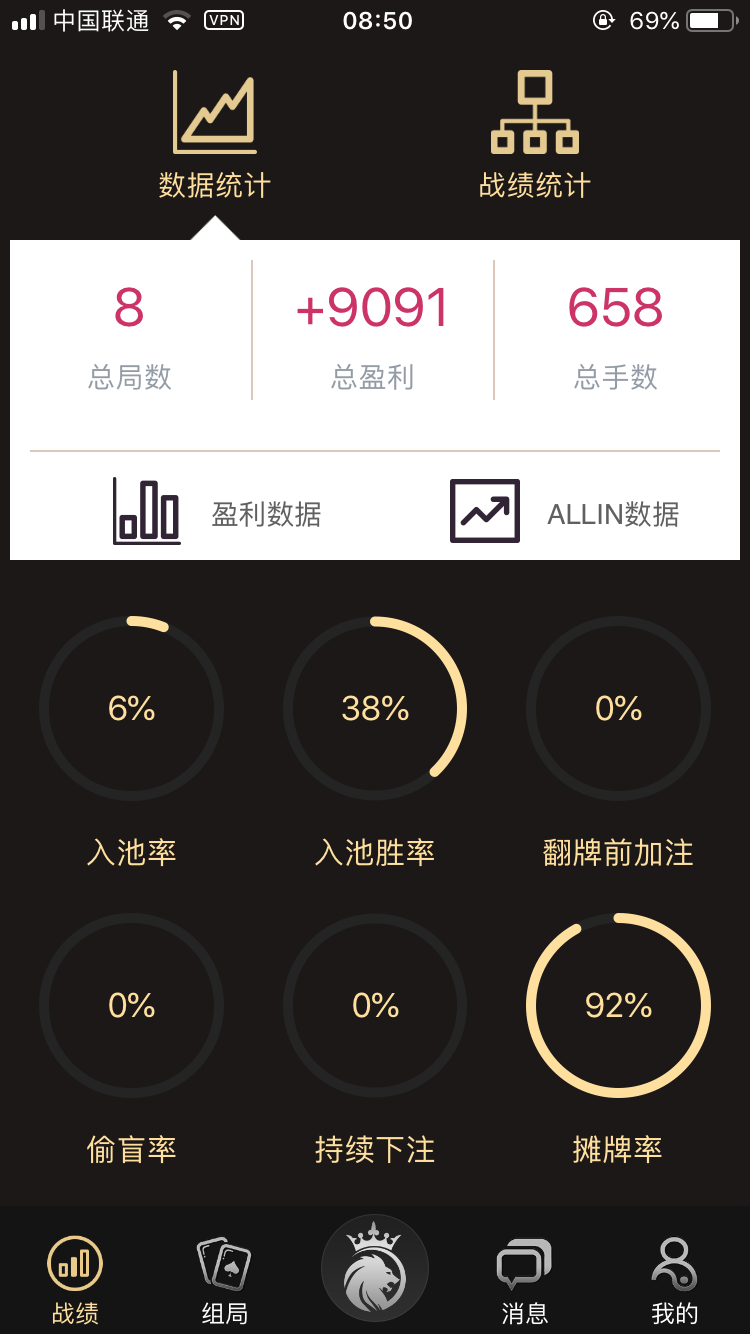Image resolution: width=750 pixels, height=1334 pixels.
Task: Open the 消息 tab
Action: coord(525,1280)
